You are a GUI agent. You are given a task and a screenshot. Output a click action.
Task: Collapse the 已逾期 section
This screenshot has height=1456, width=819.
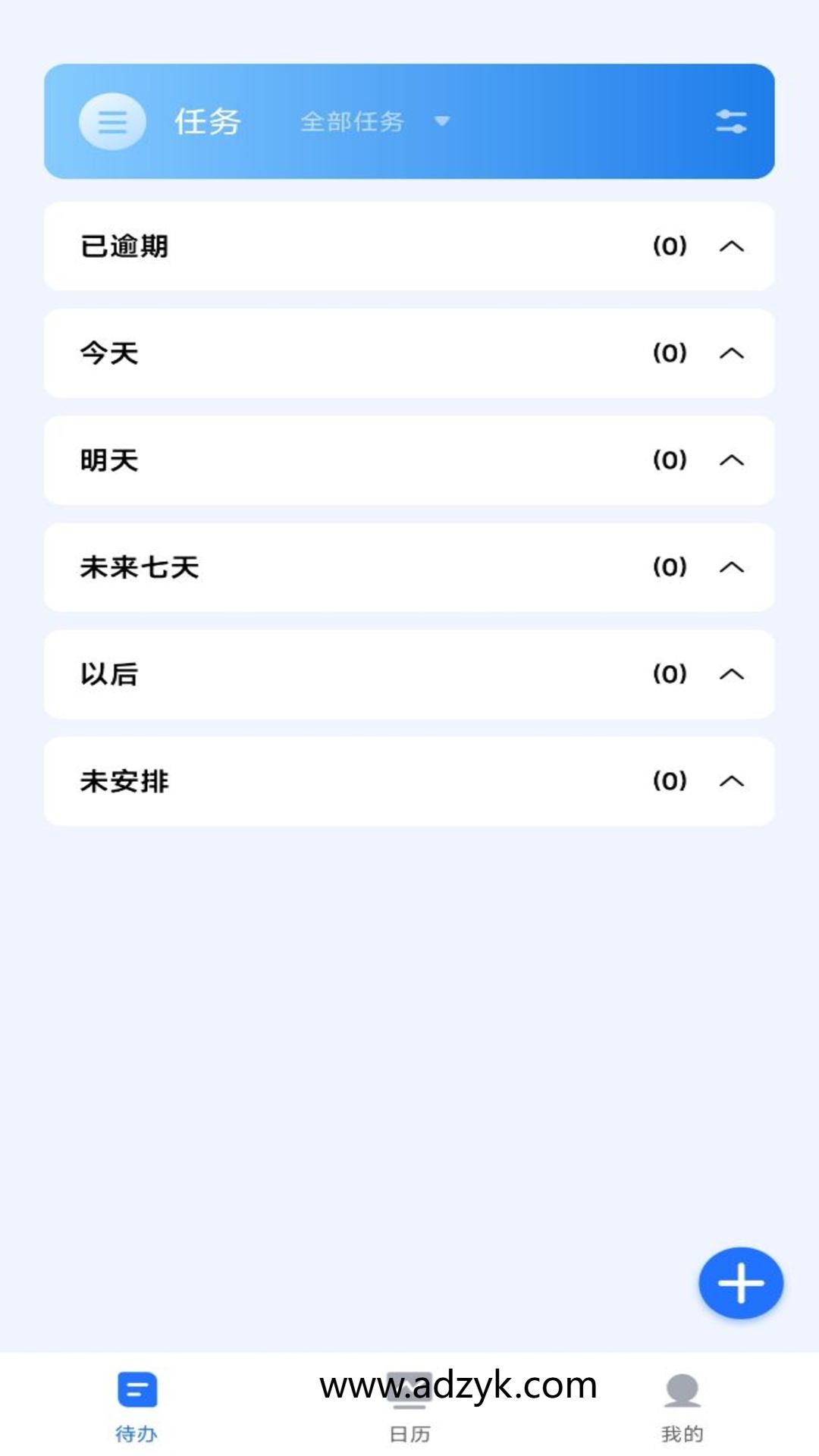click(732, 246)
